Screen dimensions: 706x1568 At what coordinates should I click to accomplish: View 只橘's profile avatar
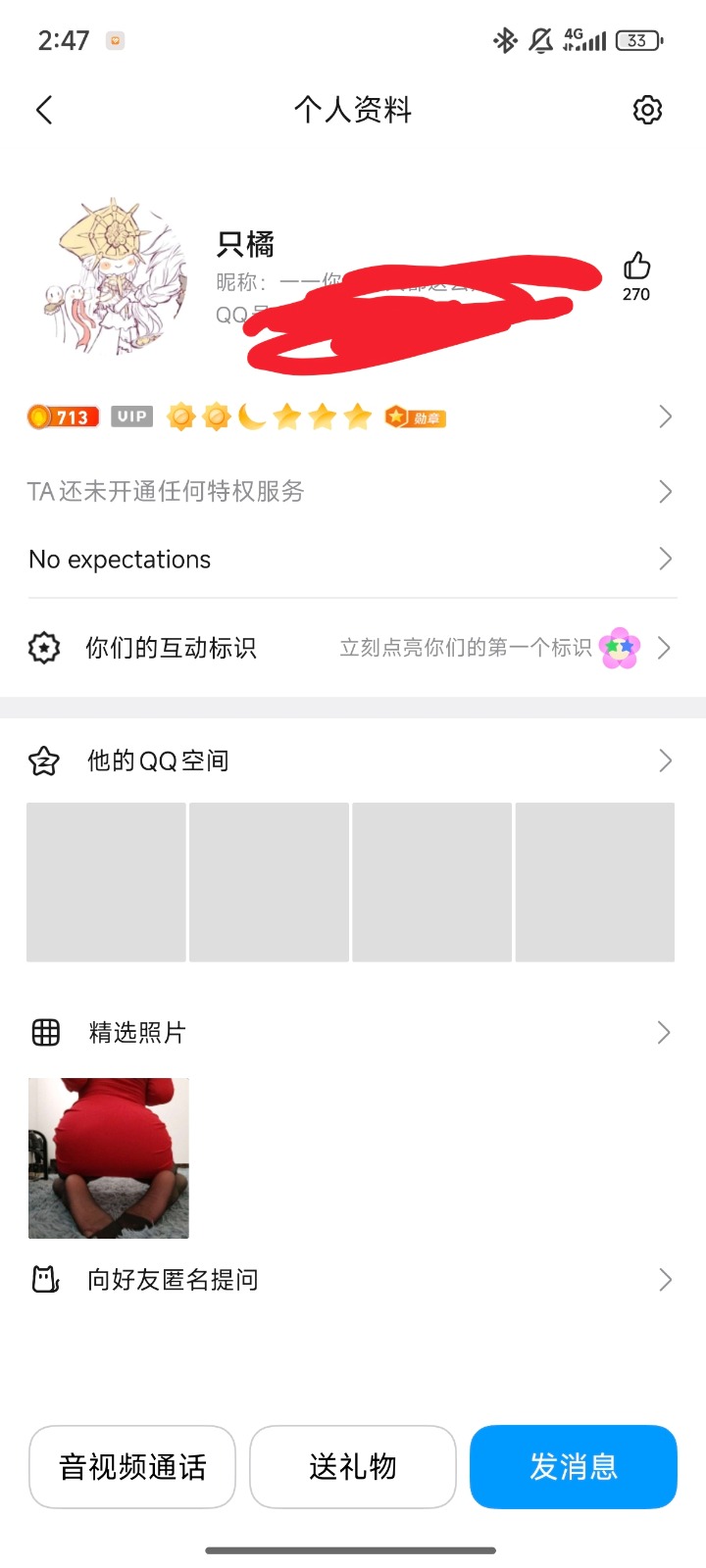116,276
